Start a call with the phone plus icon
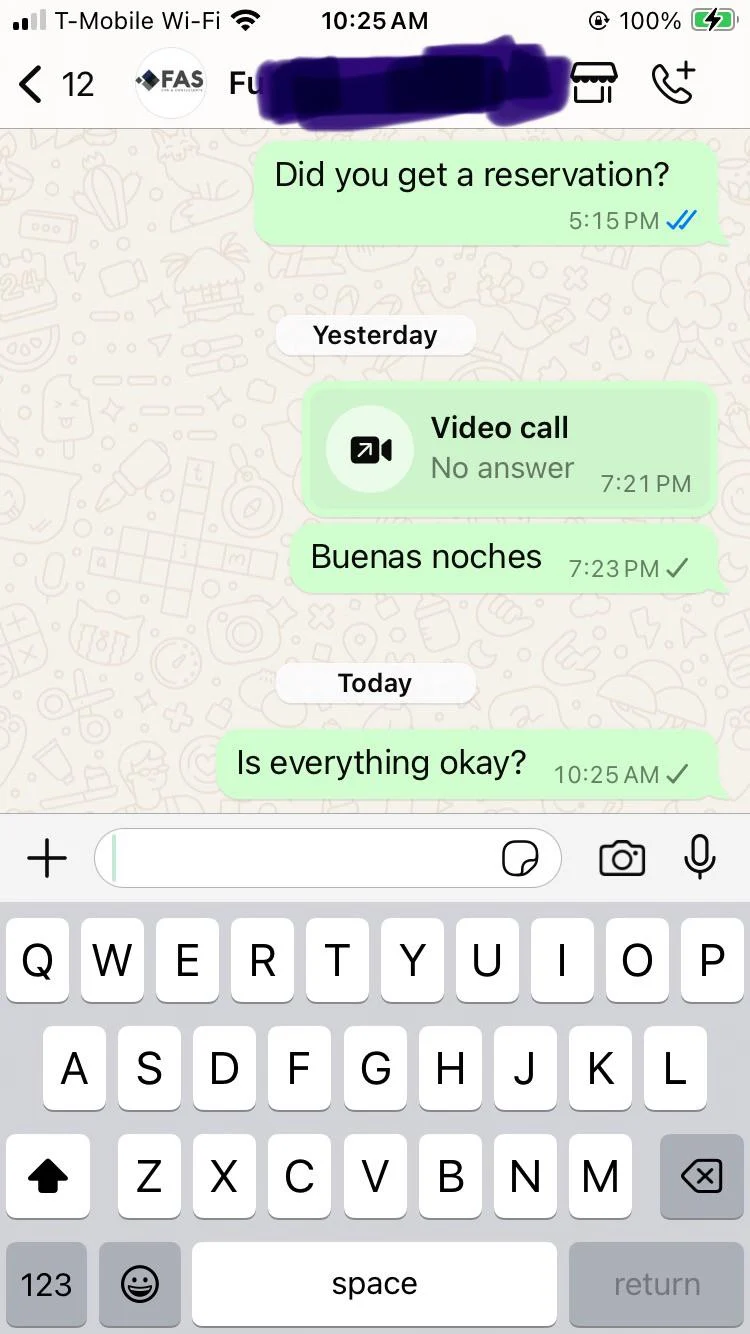Screen dimensions: 750x1334 coord(674,82)
